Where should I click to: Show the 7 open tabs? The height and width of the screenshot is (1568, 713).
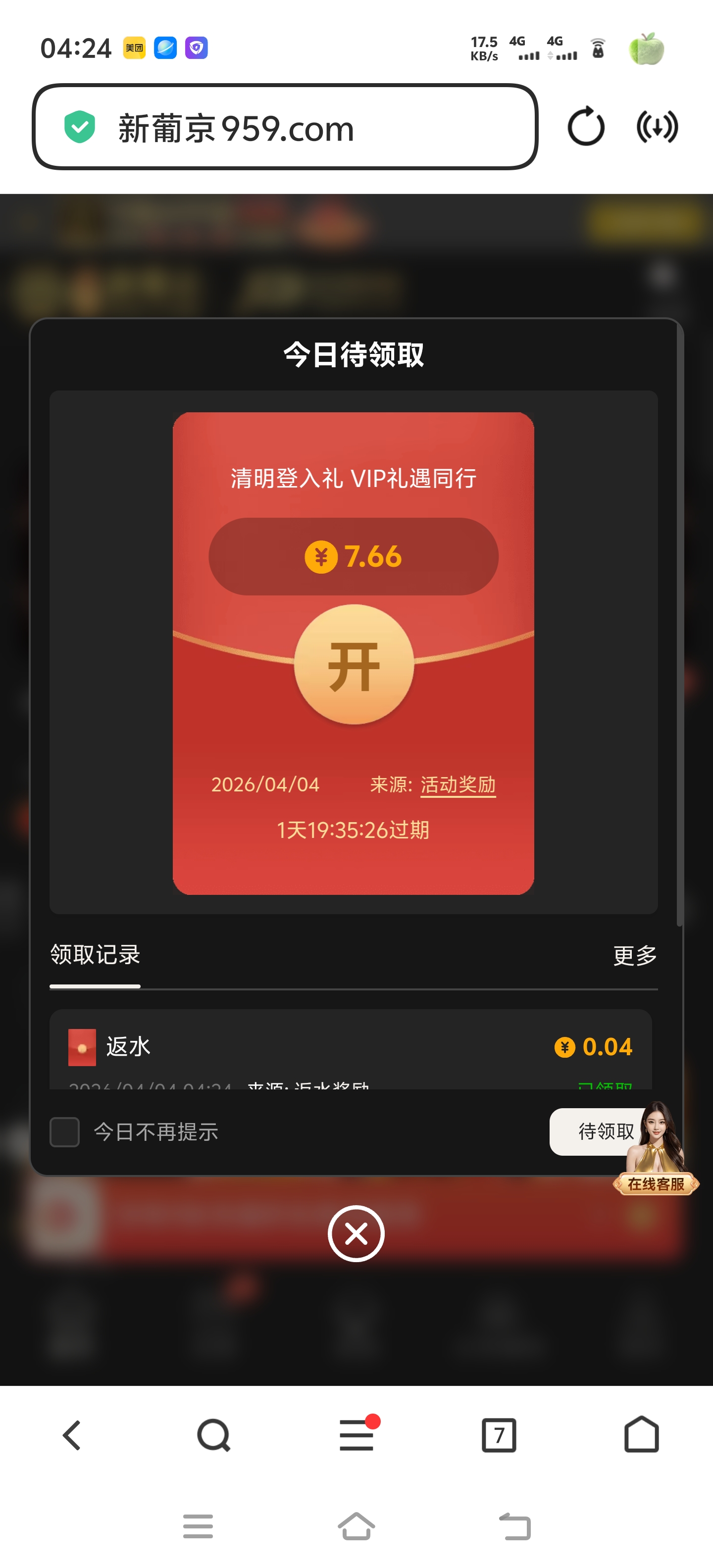499,1435
